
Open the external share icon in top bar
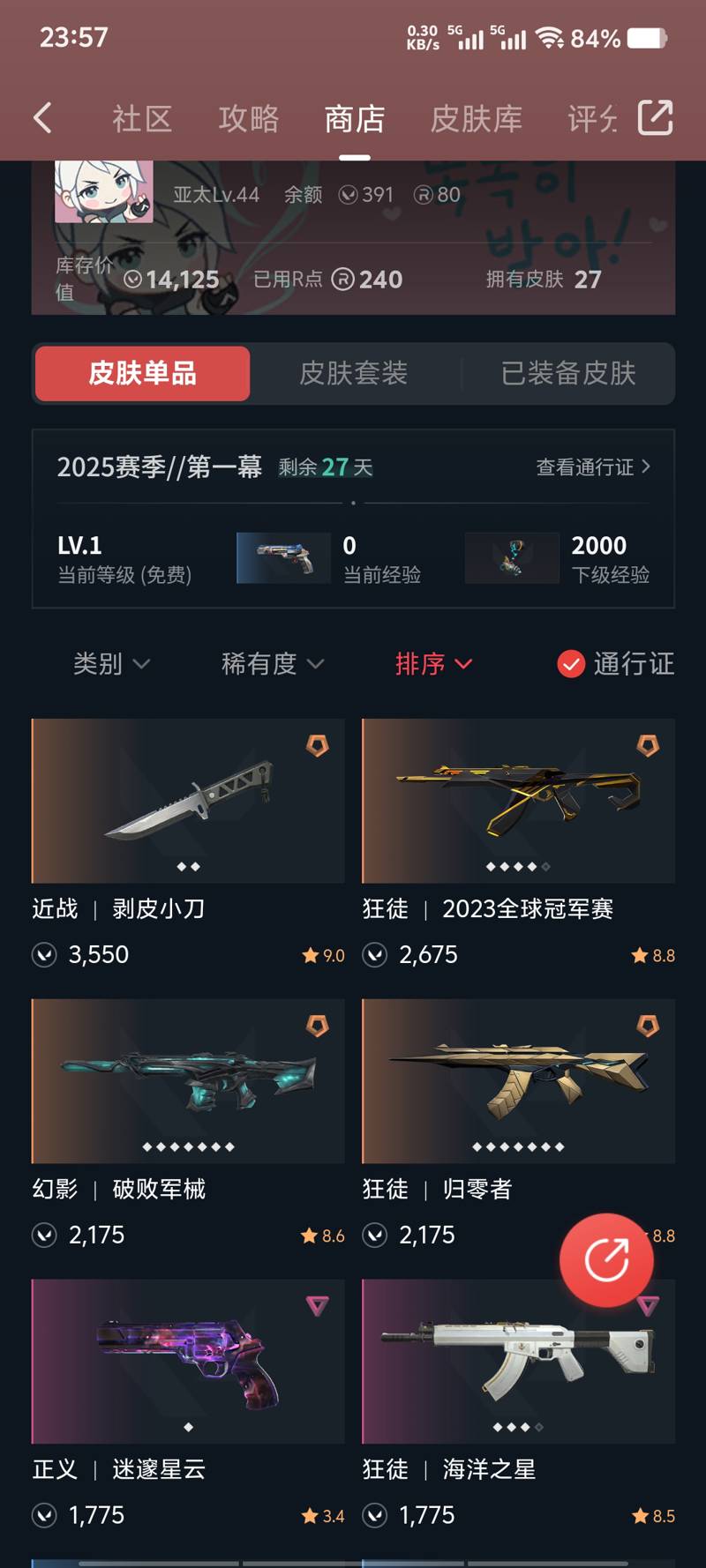[655, 117]
